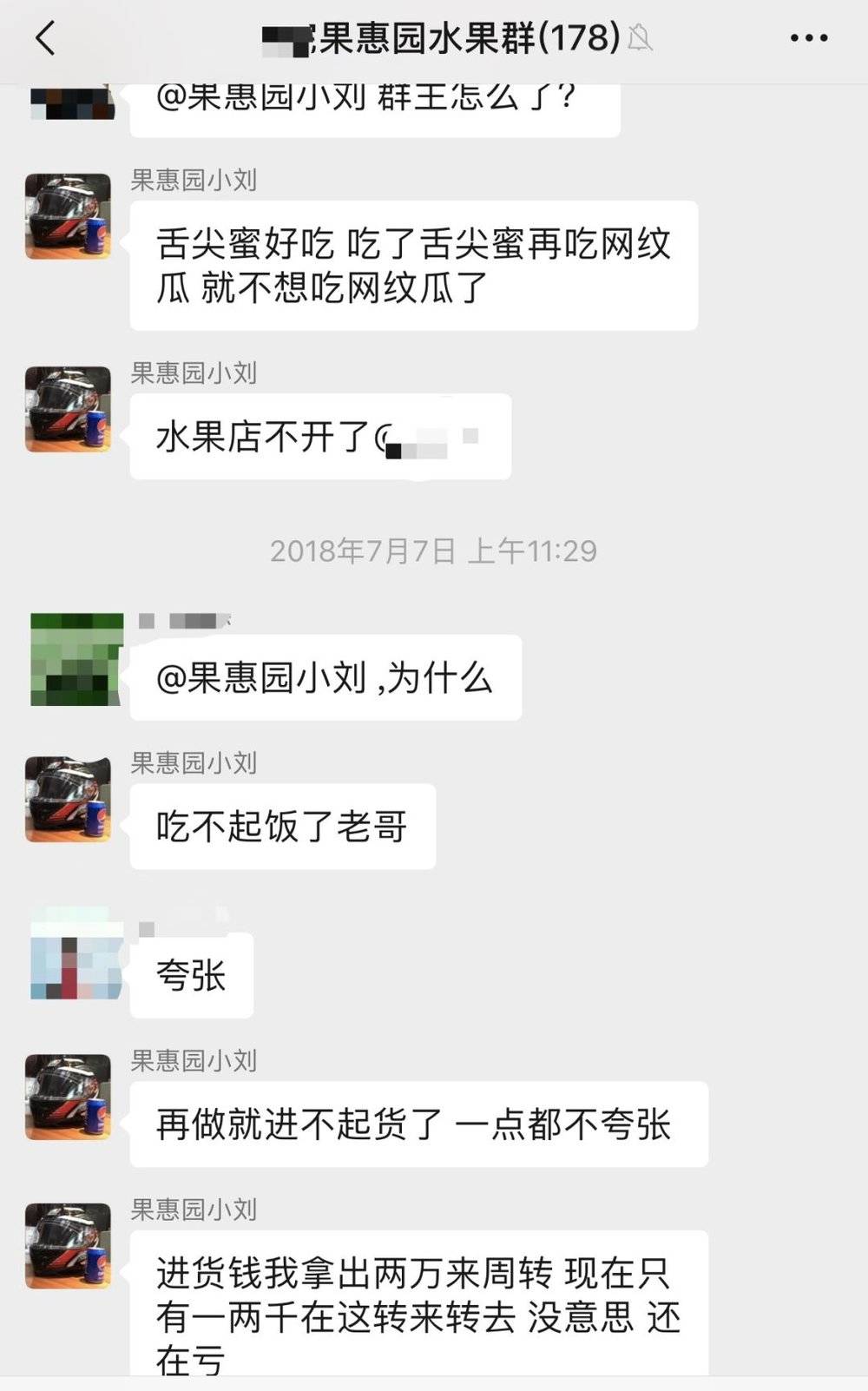Tap the avatar of the user saying 夸张
The width and height of the screenshot is (868, 1391).
tap(76, 953)
